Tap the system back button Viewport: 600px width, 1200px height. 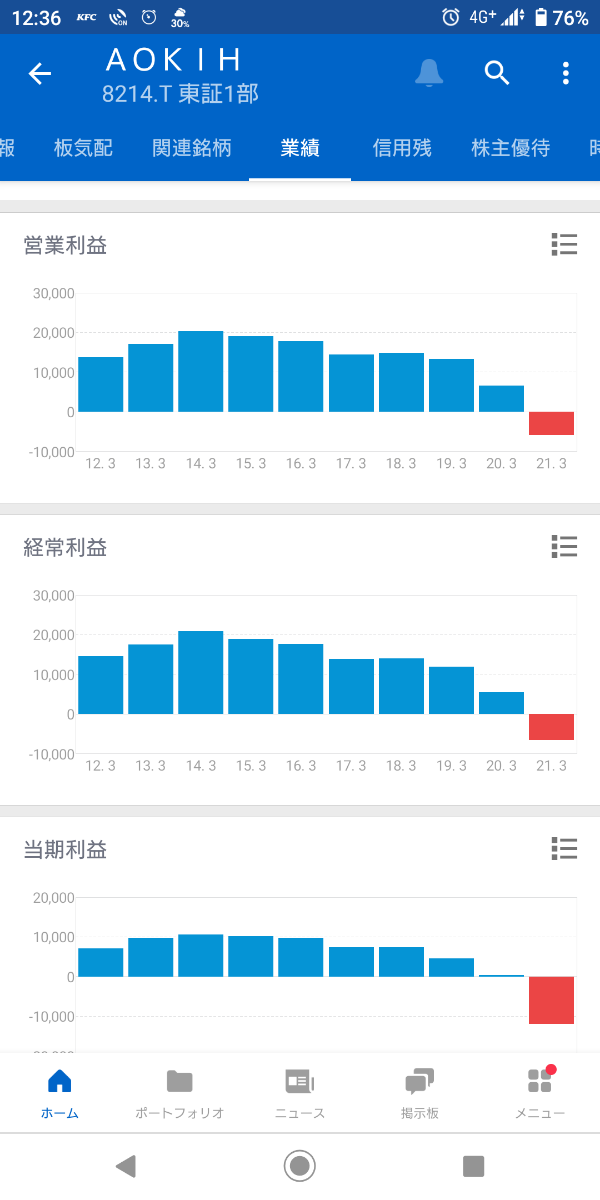[x=125, y=1166]
